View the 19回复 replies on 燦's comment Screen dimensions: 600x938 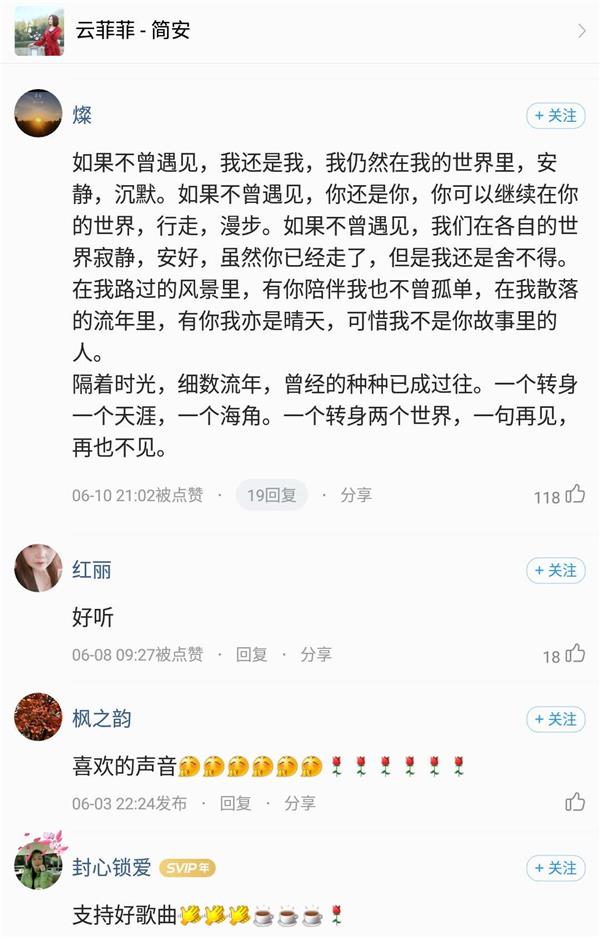click(x=271, y=494)
